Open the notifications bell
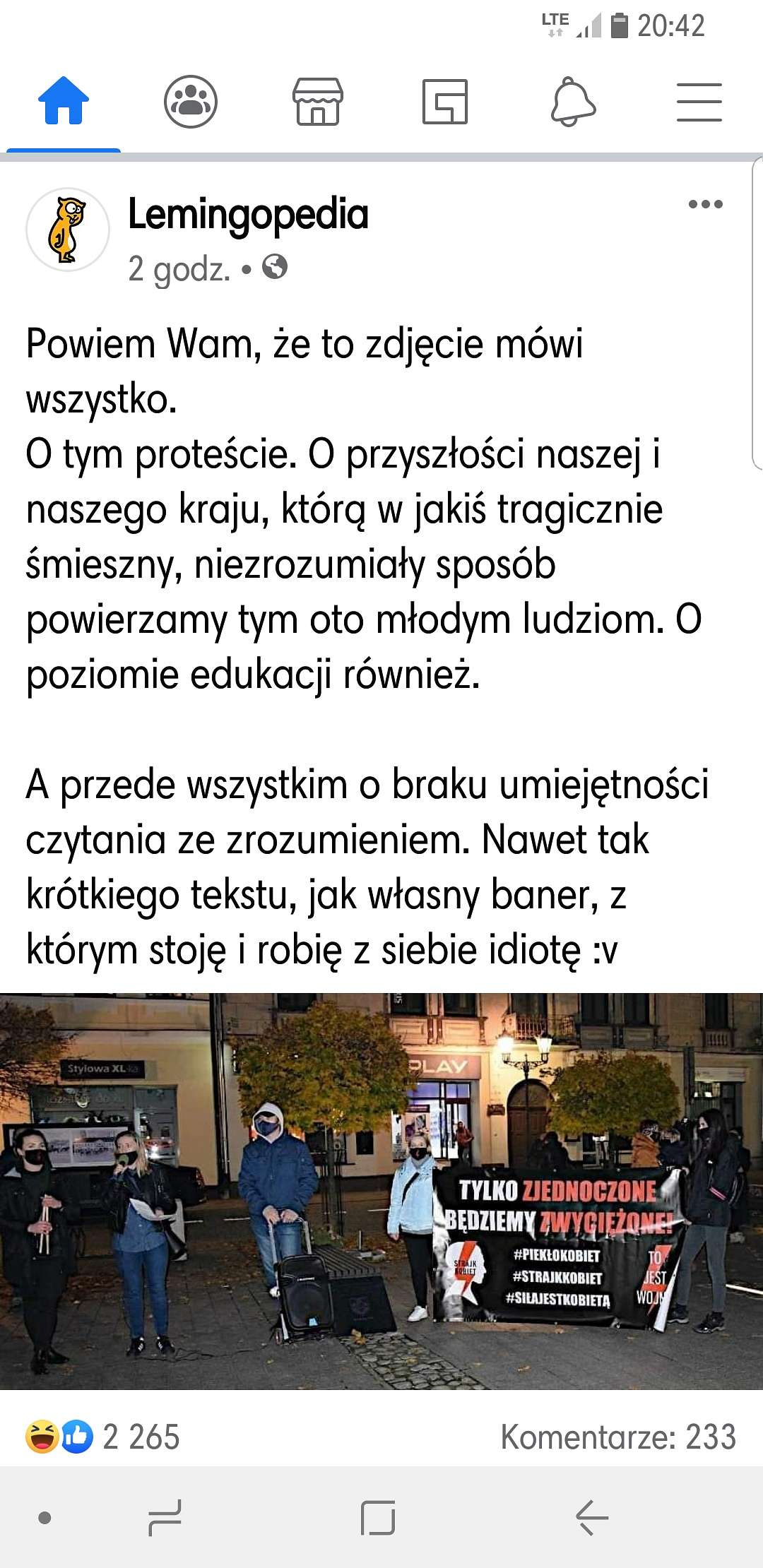763x1568 pixels. pos(573,102)
